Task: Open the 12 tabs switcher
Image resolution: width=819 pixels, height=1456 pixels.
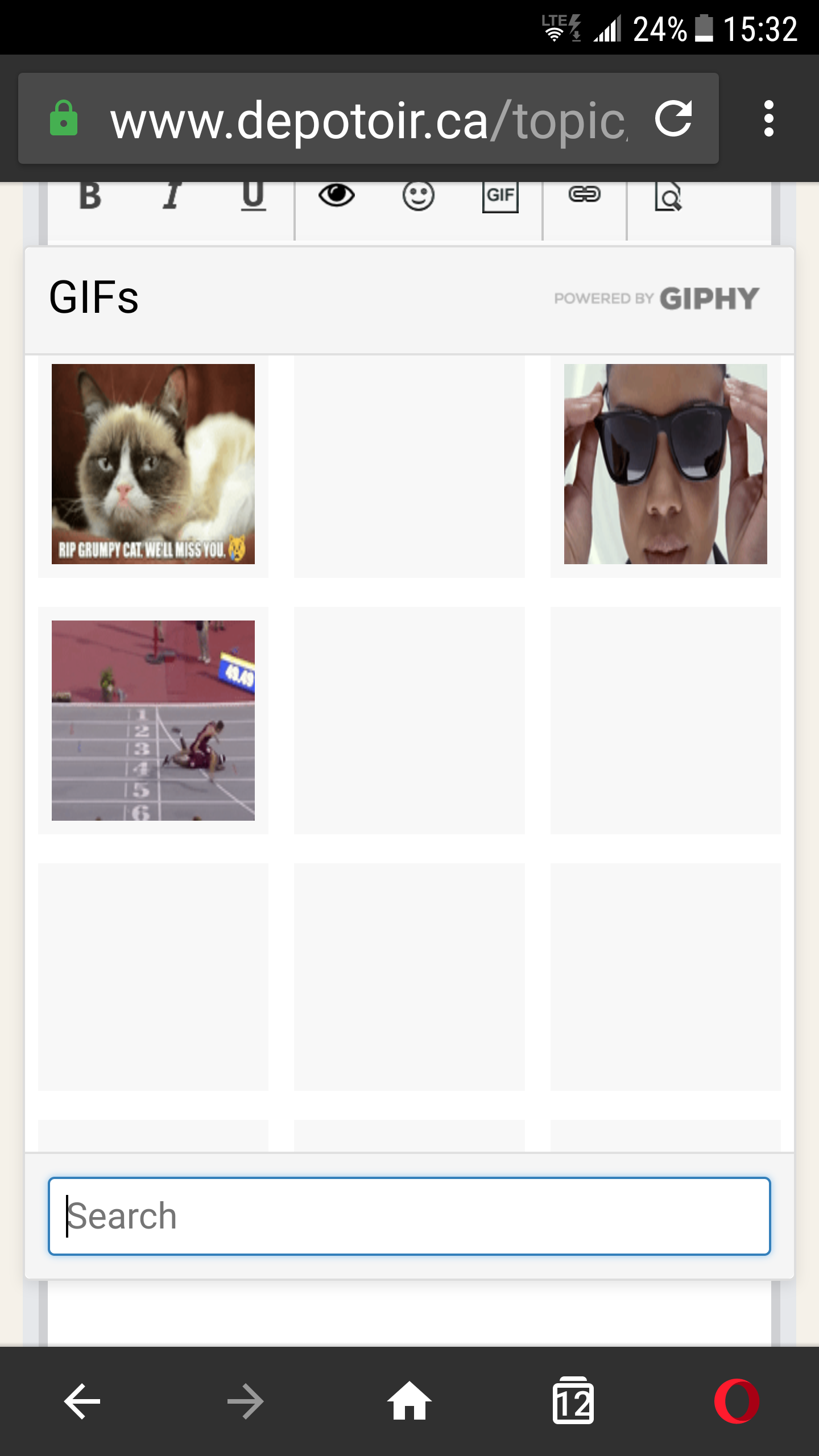Action: (x=573, y=1401)
